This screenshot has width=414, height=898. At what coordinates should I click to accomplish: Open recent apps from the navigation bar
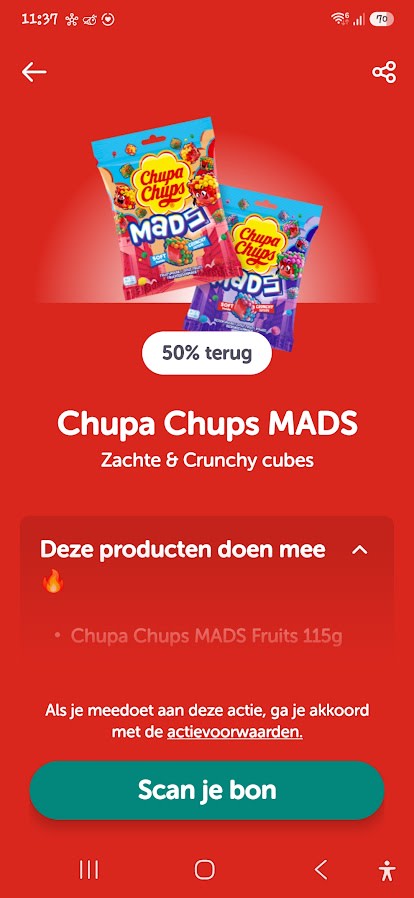(x=89, y=870)
